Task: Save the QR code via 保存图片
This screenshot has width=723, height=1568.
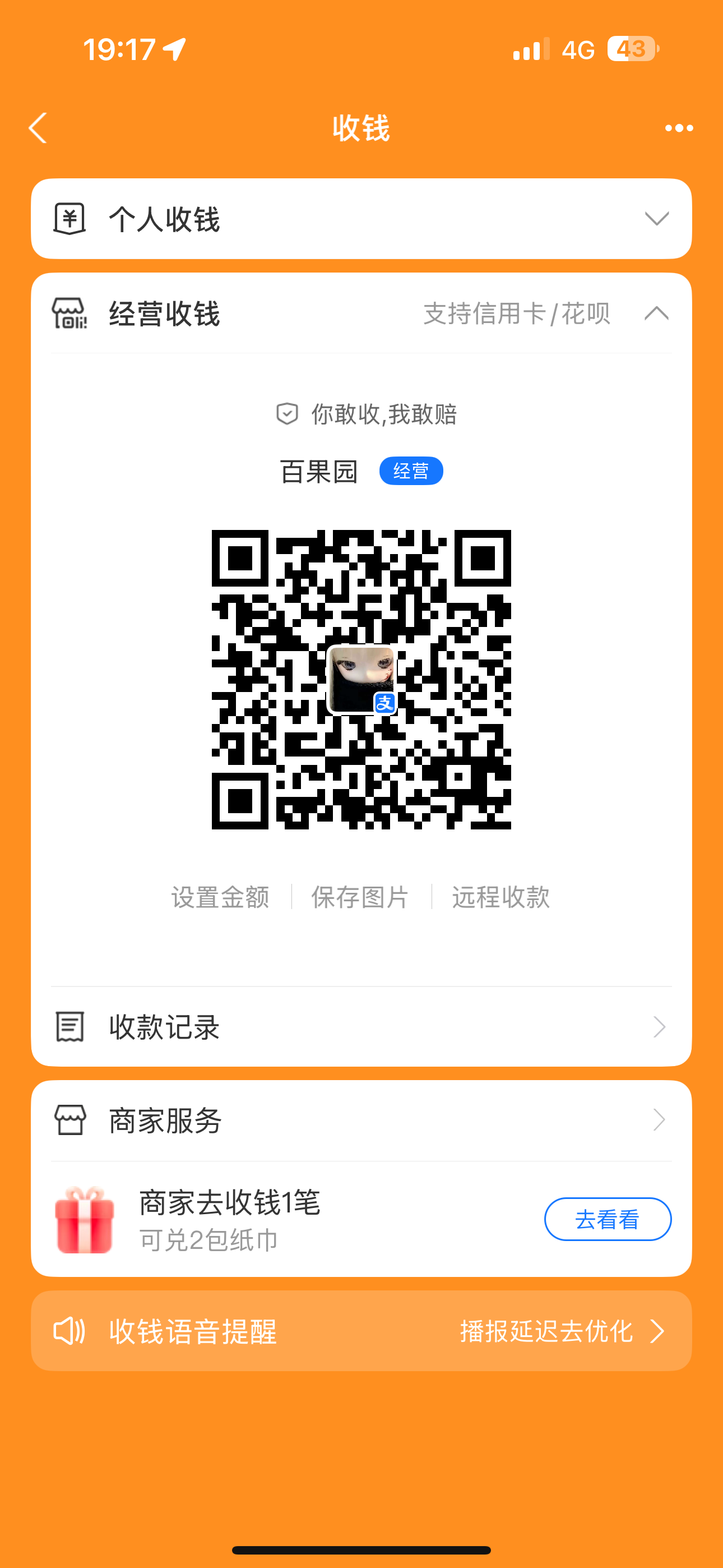Action: point(360,897)
